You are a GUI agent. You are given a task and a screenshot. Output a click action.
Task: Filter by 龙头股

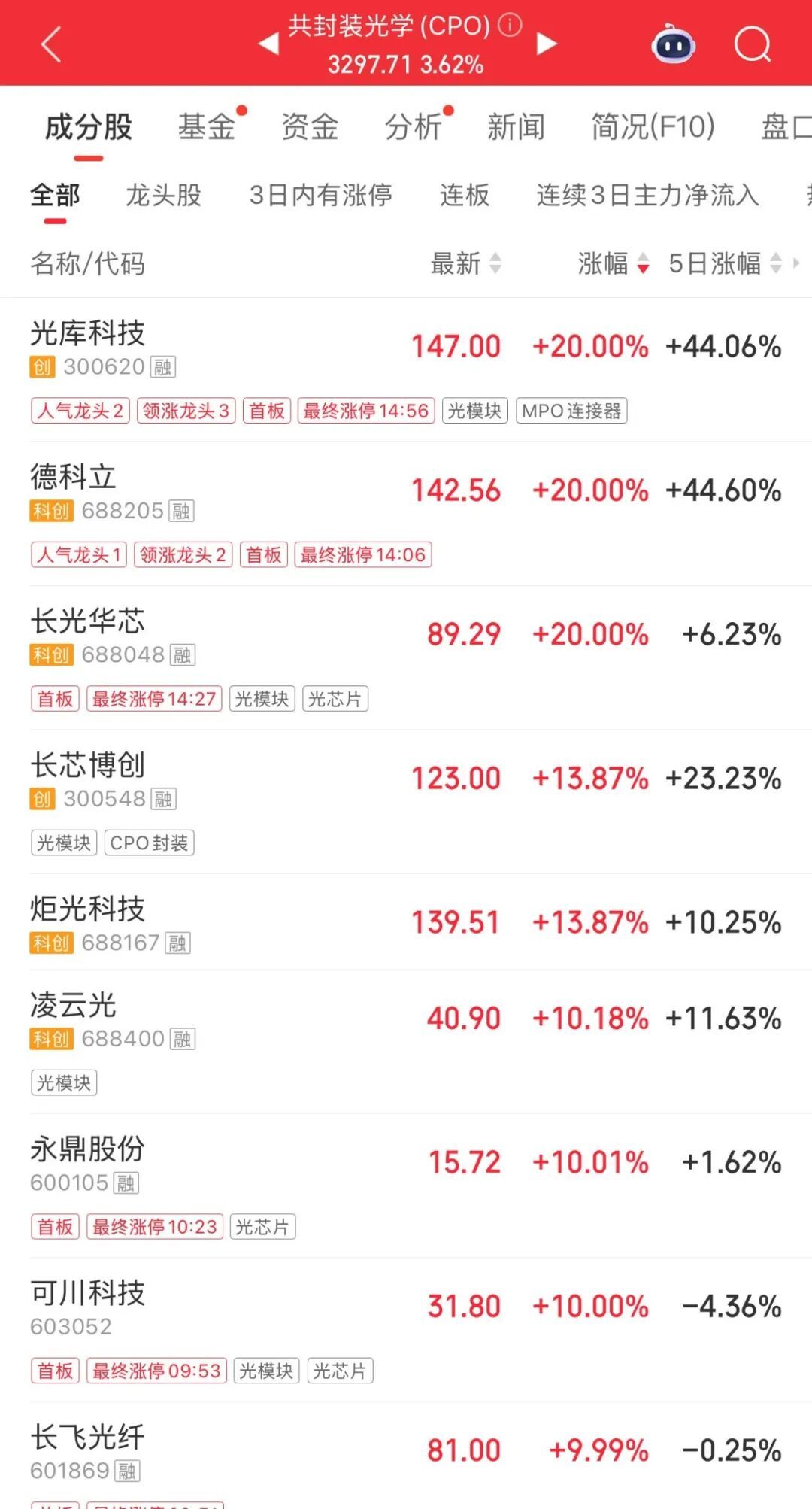point(163,195)
